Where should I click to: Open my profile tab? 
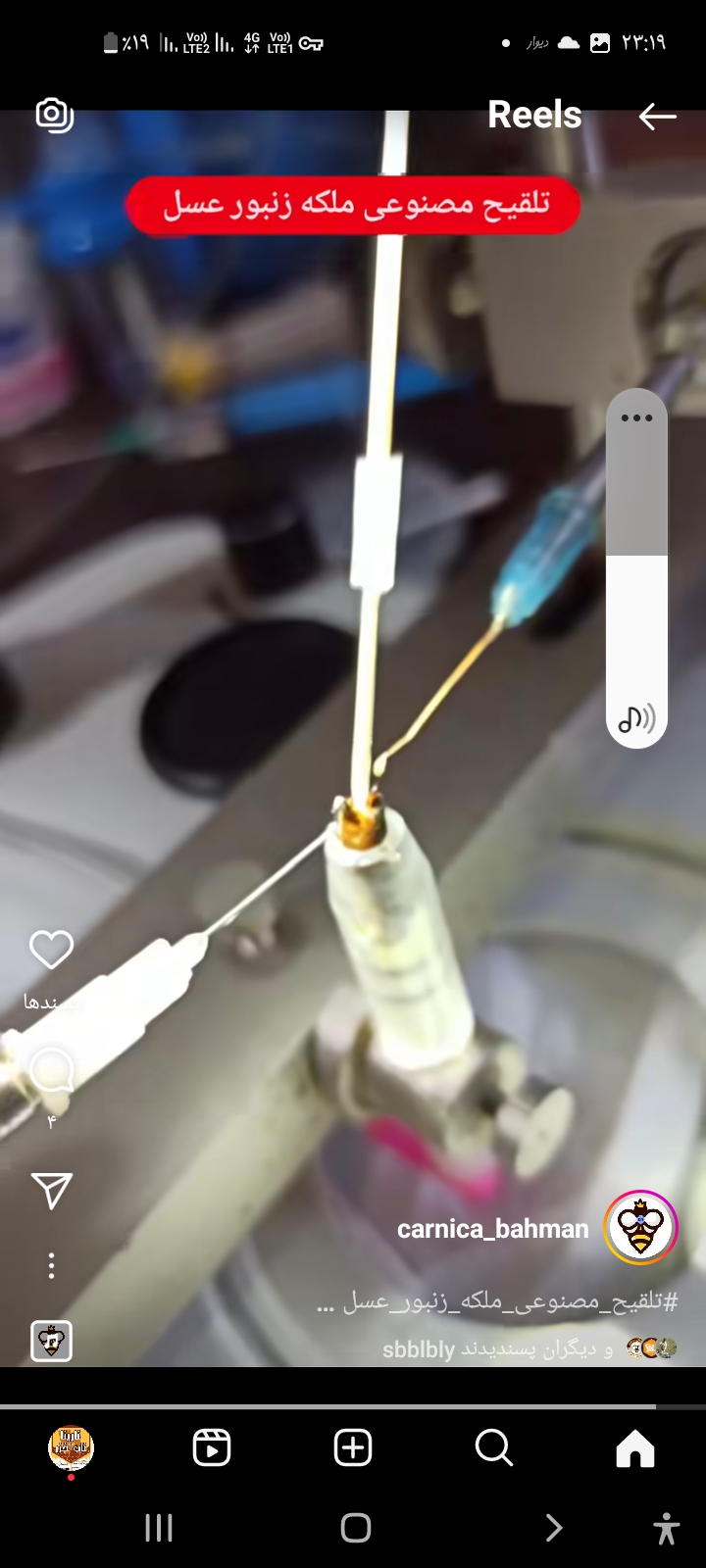pyautogui.click(x=71, y=1447)
